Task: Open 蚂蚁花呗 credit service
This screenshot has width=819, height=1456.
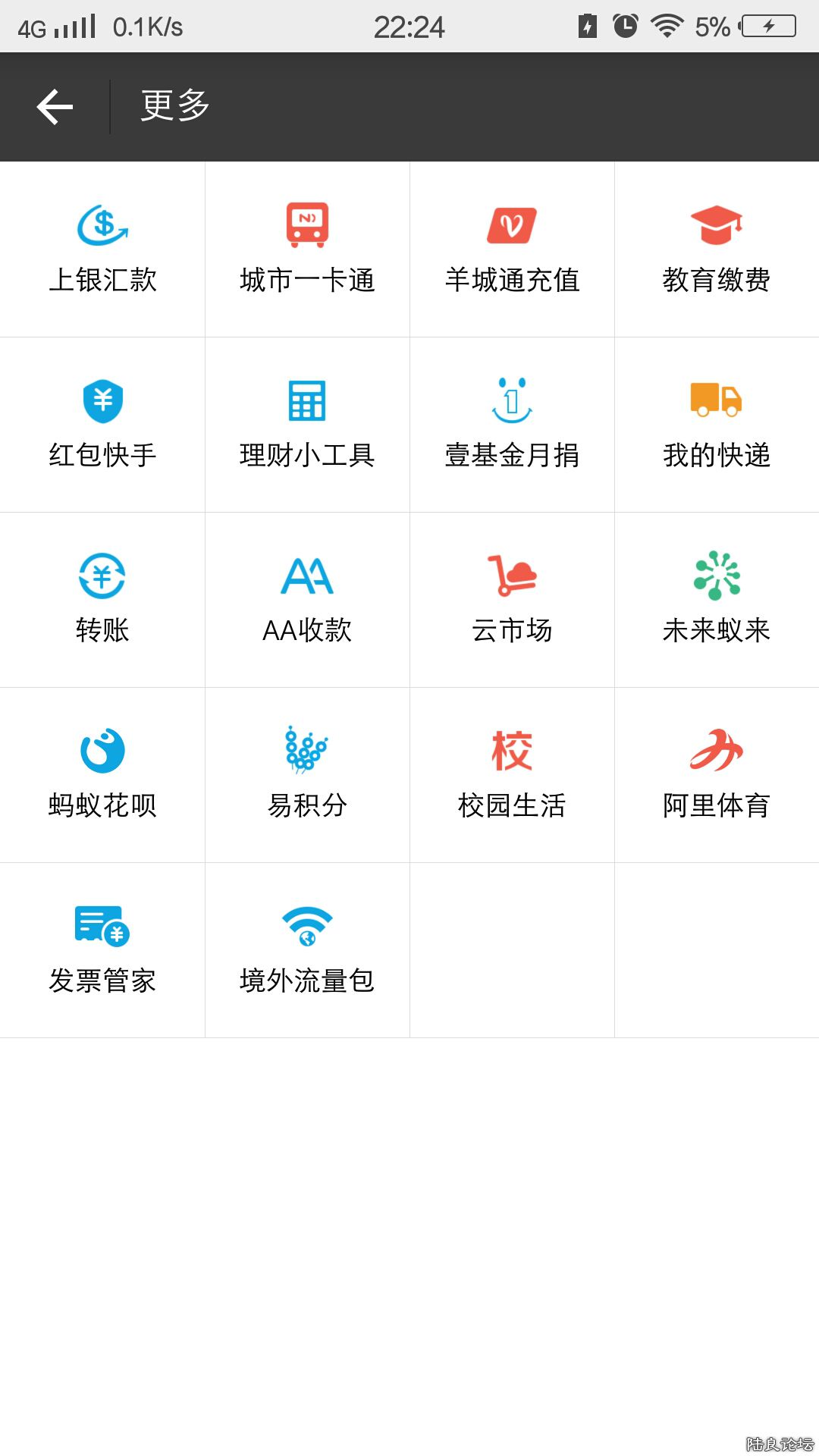Action: (x=102, y=774)
